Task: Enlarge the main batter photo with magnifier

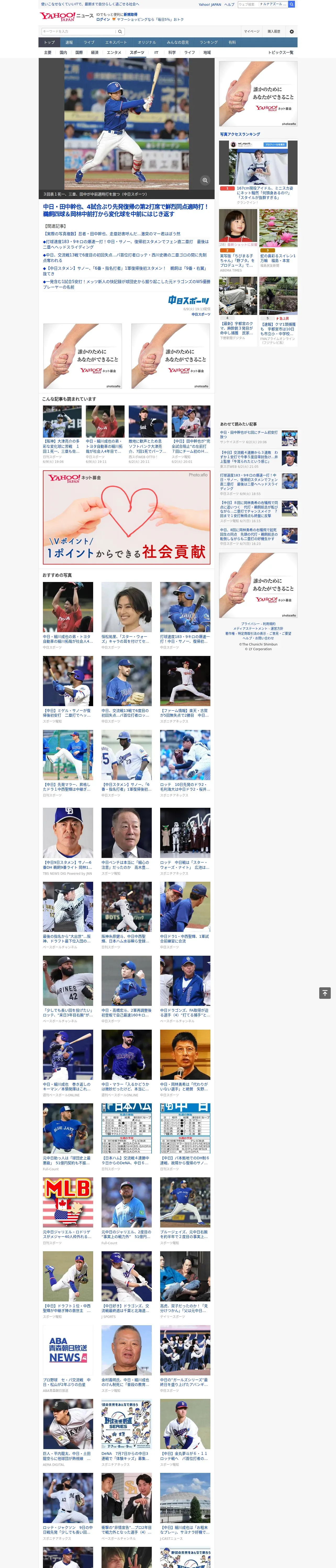Action: (x=205, y=180)
